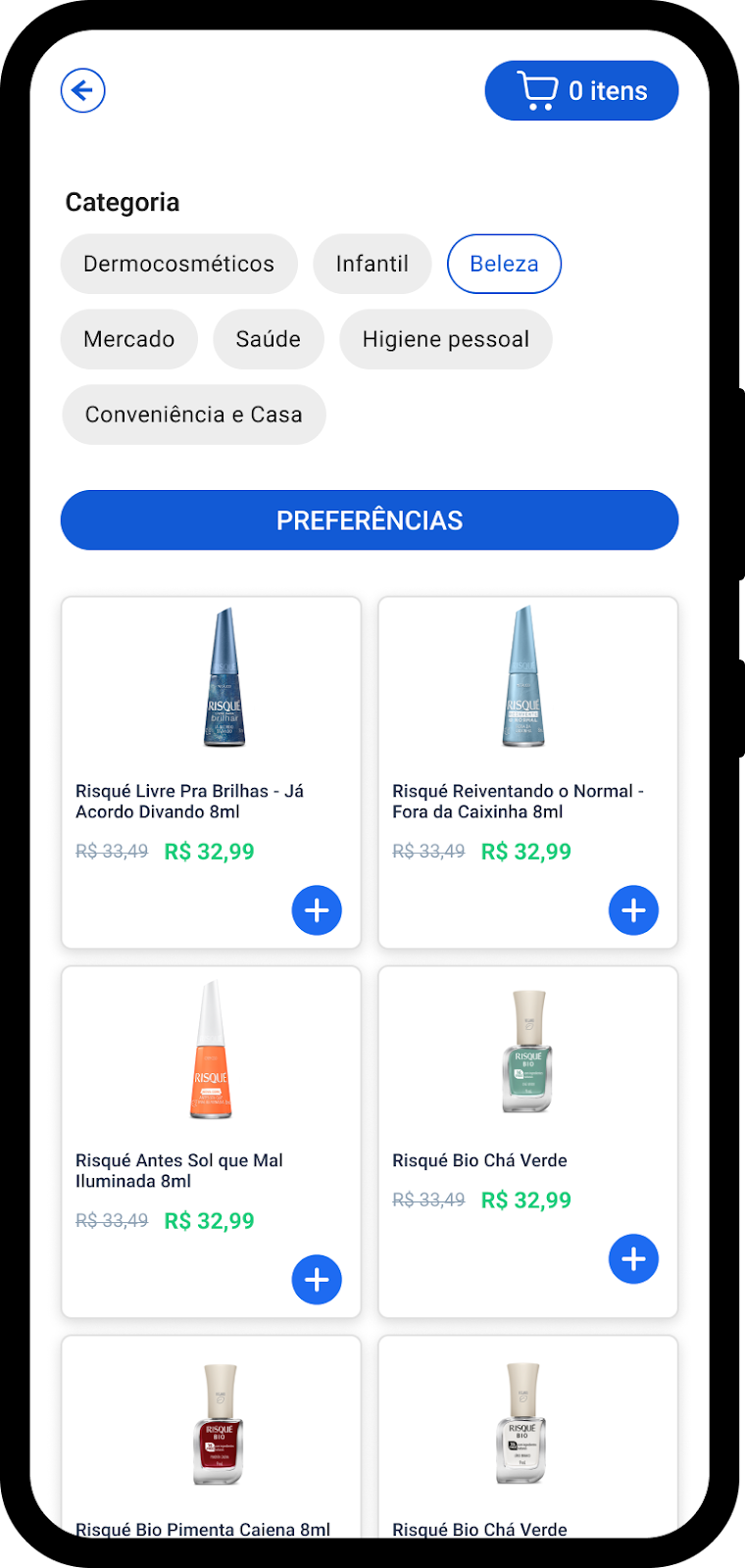Add Risqué Antes Sol que Mal to cart
The height and width of the screenshot is (1568, 745).
point(317,1280)
